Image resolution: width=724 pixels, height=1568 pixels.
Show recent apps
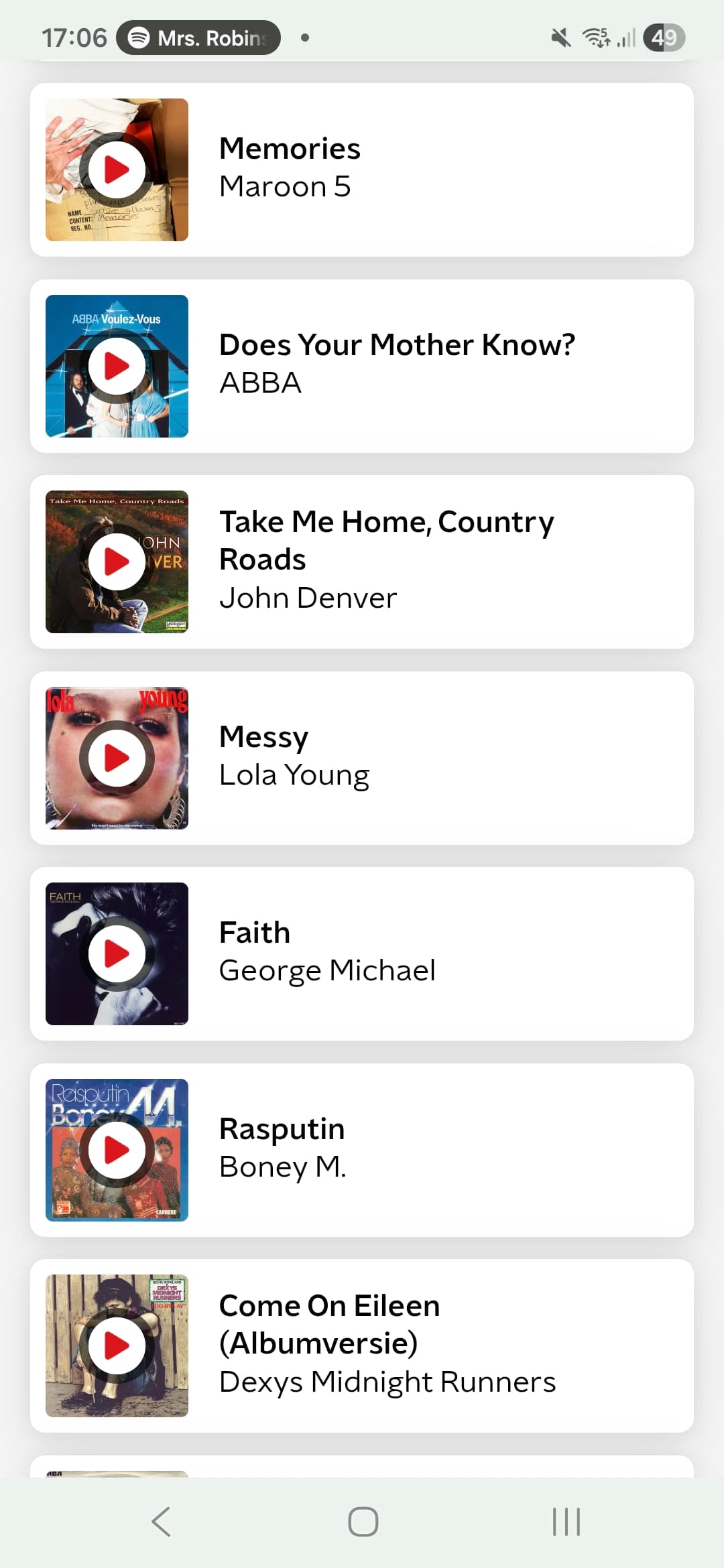(566, 1522)
